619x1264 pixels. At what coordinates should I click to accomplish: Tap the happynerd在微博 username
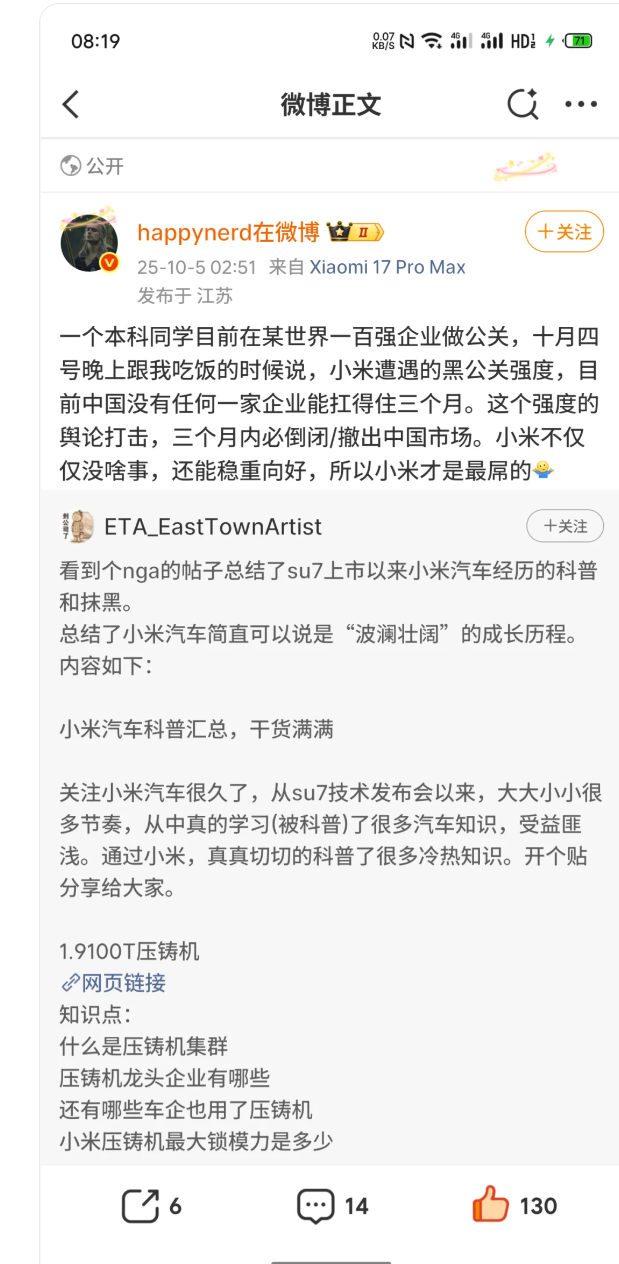[x=228, y=233]
